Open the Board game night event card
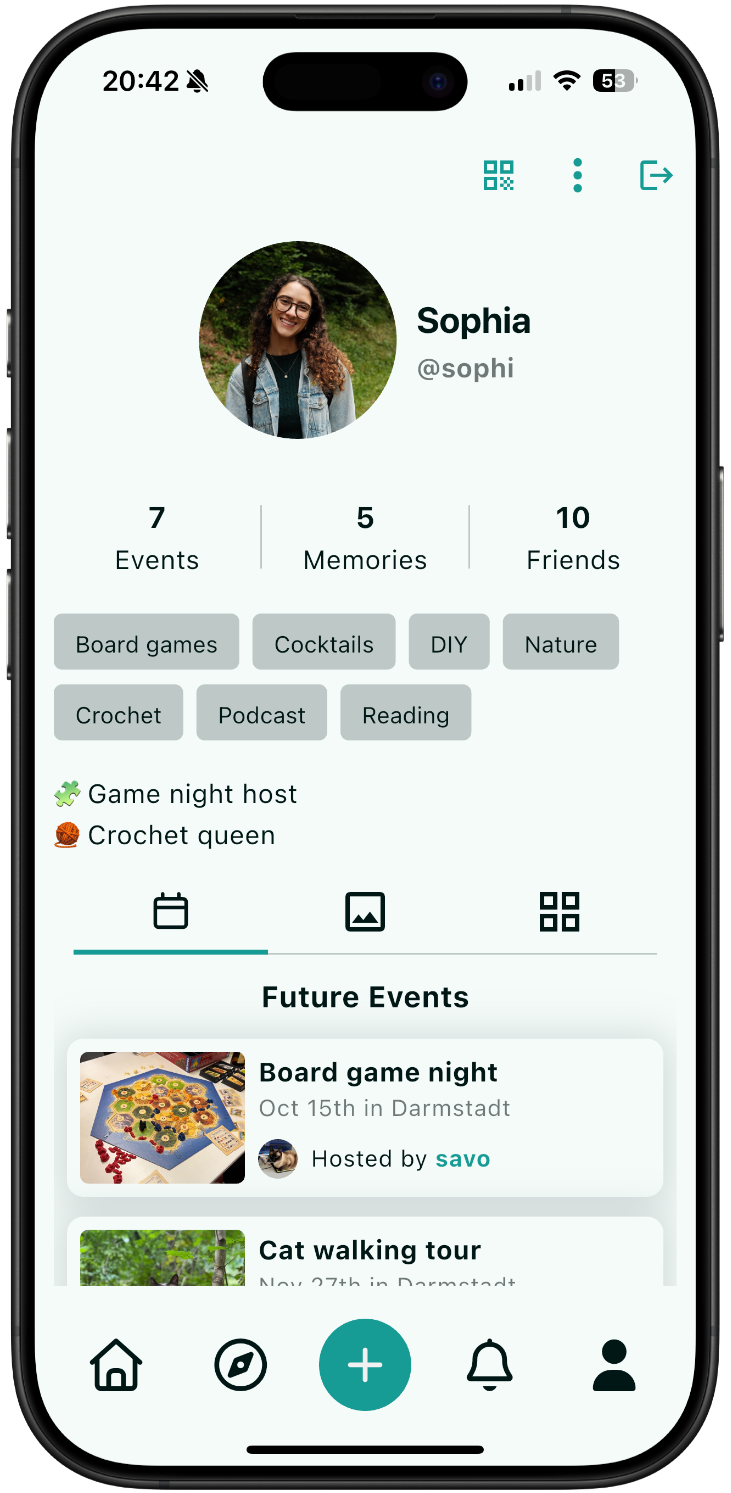The width and height of the screenshot is (731, 1493). click(365, 1116)
